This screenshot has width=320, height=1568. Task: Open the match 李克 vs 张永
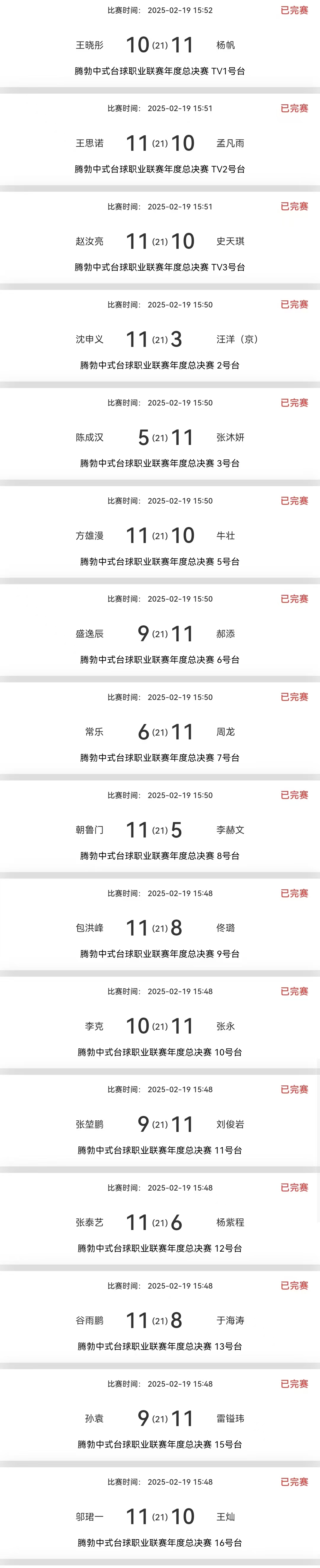[x=159, y=1026]
